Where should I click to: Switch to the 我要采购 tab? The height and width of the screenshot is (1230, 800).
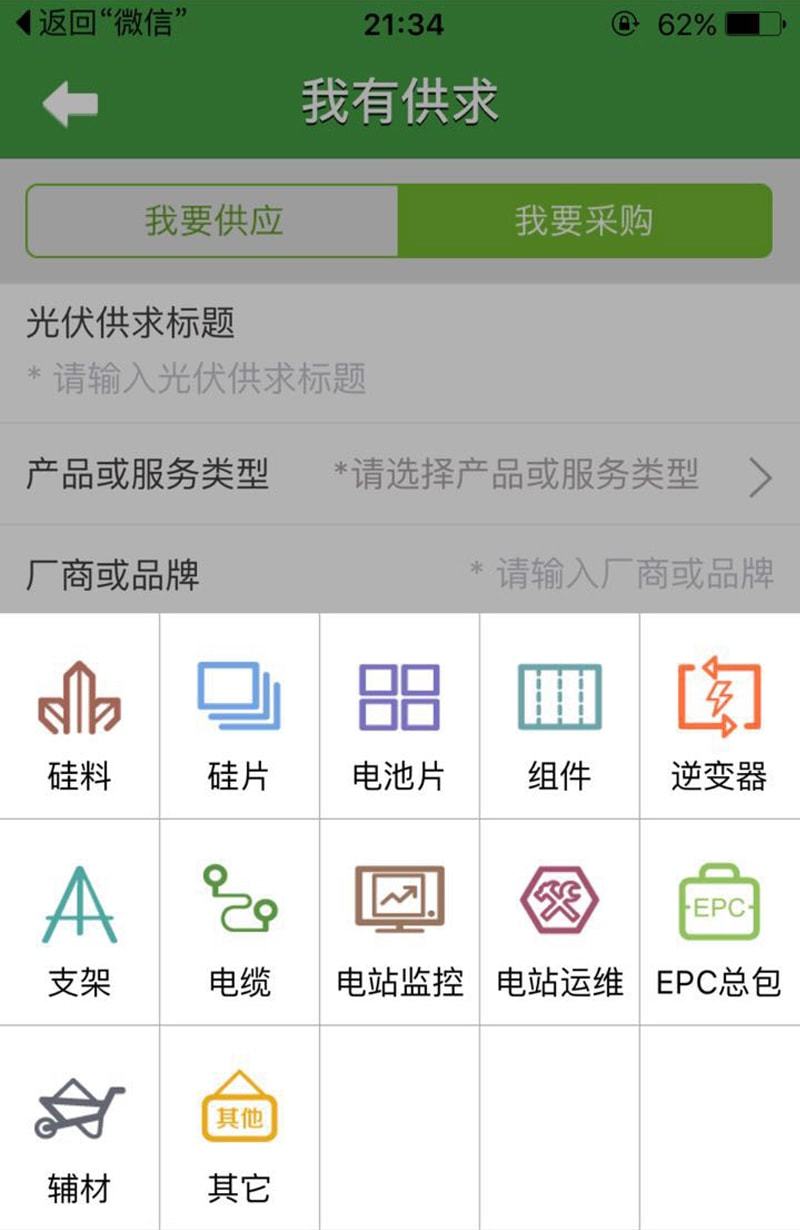(x=584, y=221)
